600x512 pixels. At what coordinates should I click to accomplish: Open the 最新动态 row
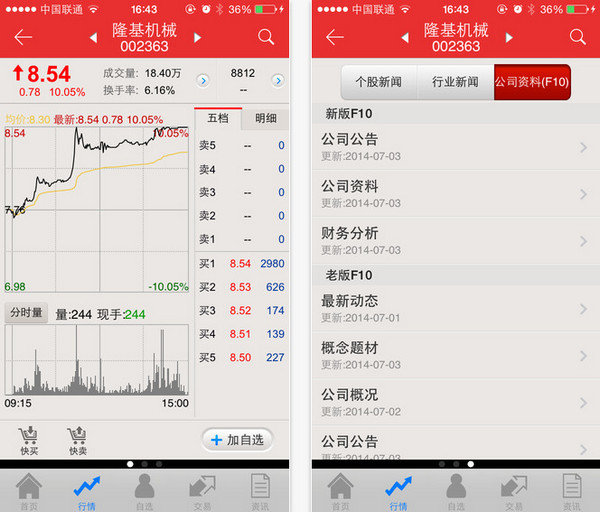[456, 308]
